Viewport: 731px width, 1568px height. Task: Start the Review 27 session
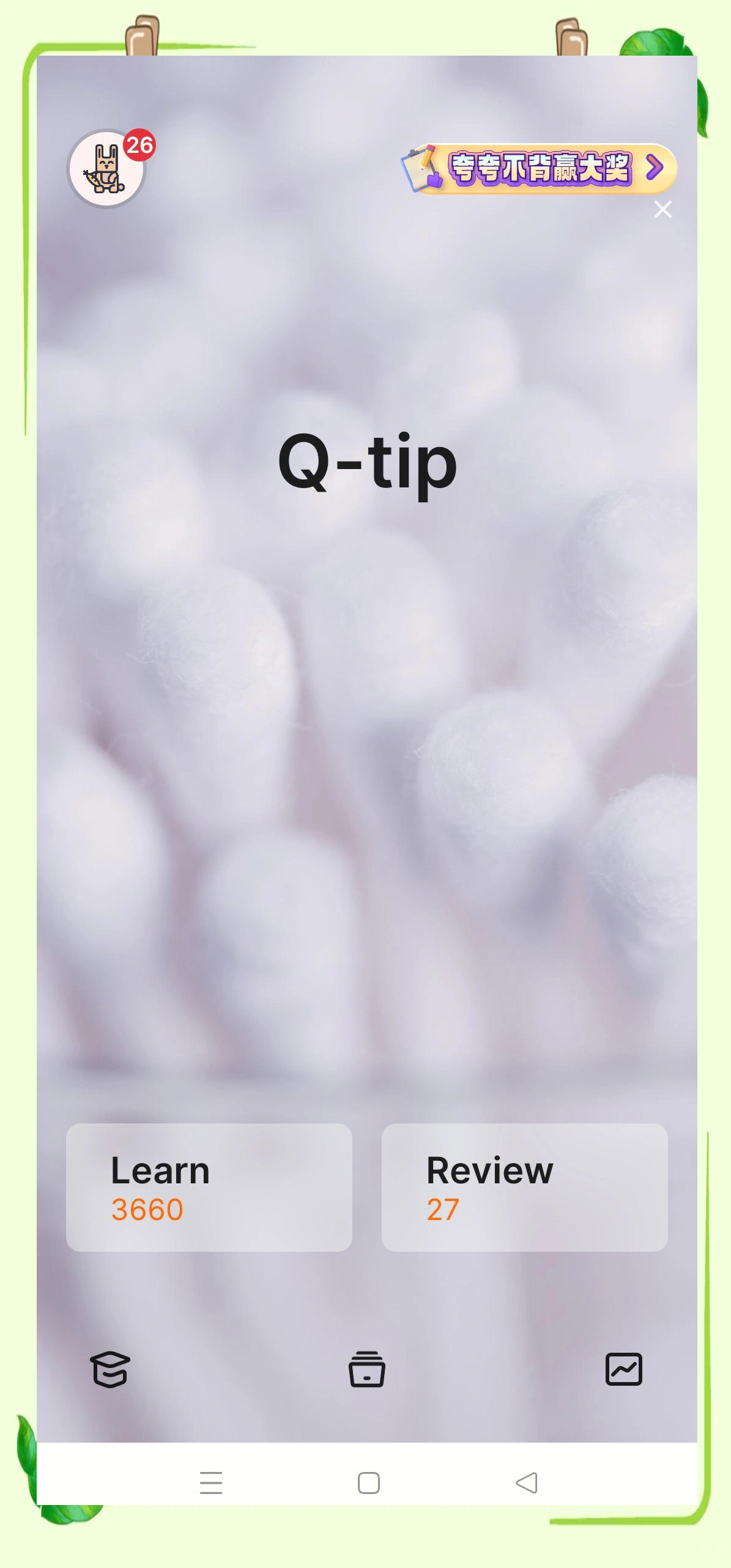point(524,1187)
